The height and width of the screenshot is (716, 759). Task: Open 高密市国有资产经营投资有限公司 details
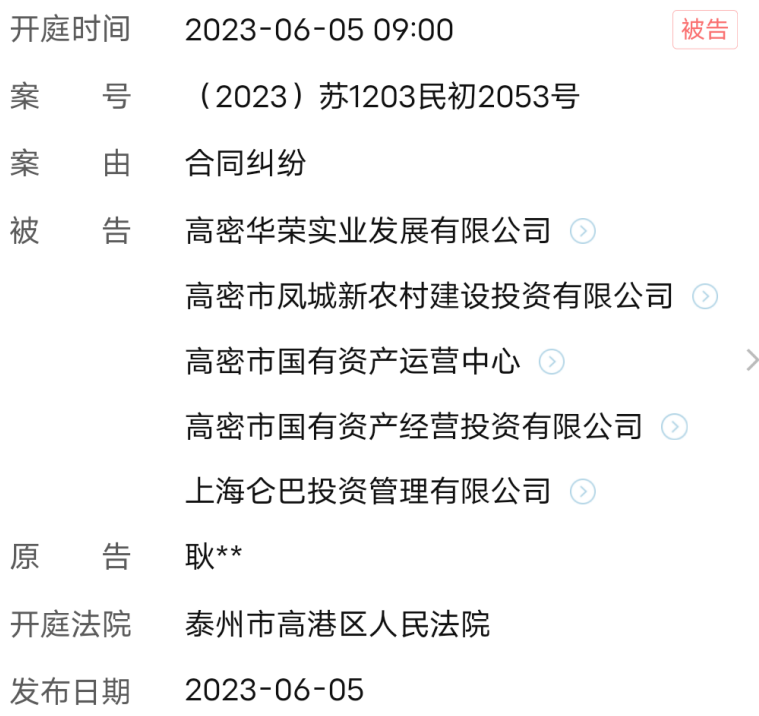pos(674,426)
